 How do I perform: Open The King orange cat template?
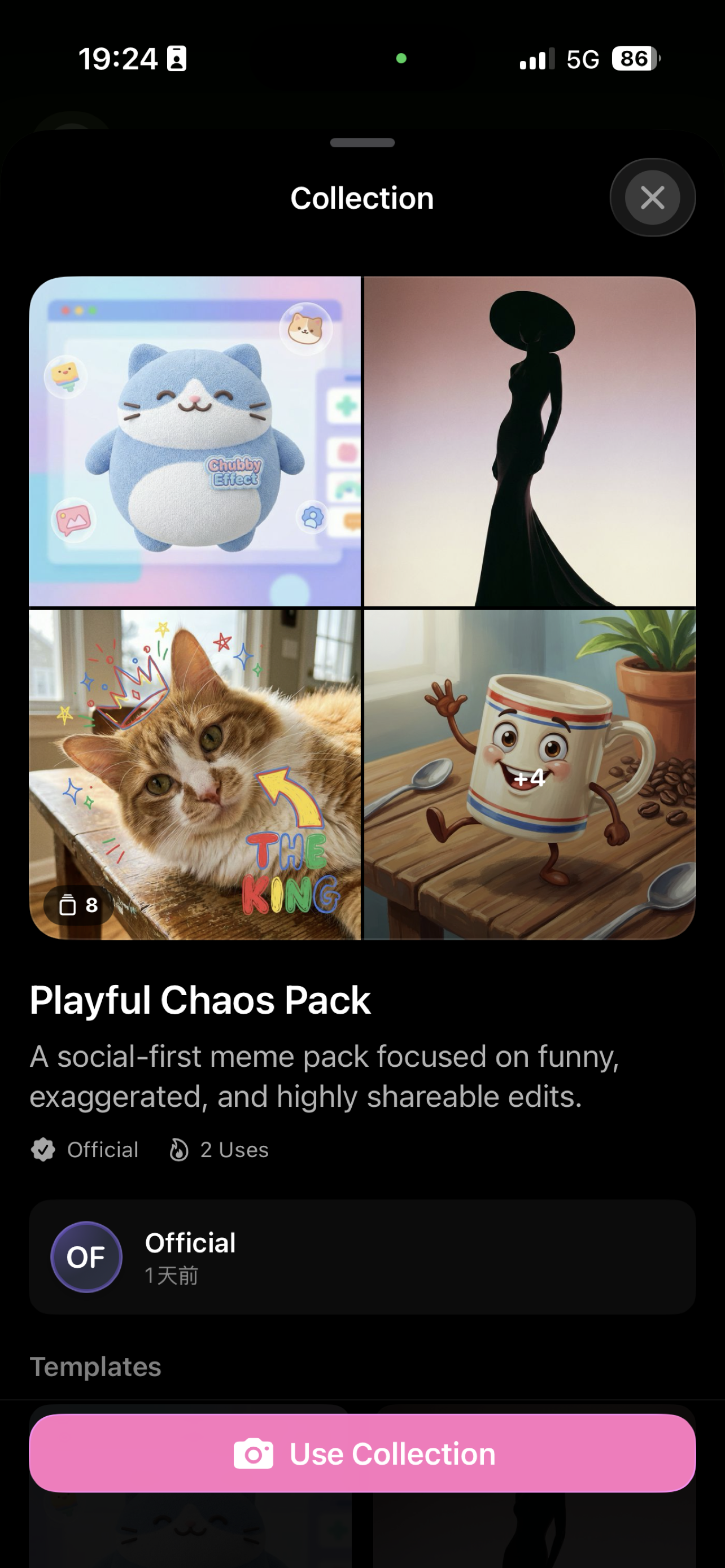(195, 775)
